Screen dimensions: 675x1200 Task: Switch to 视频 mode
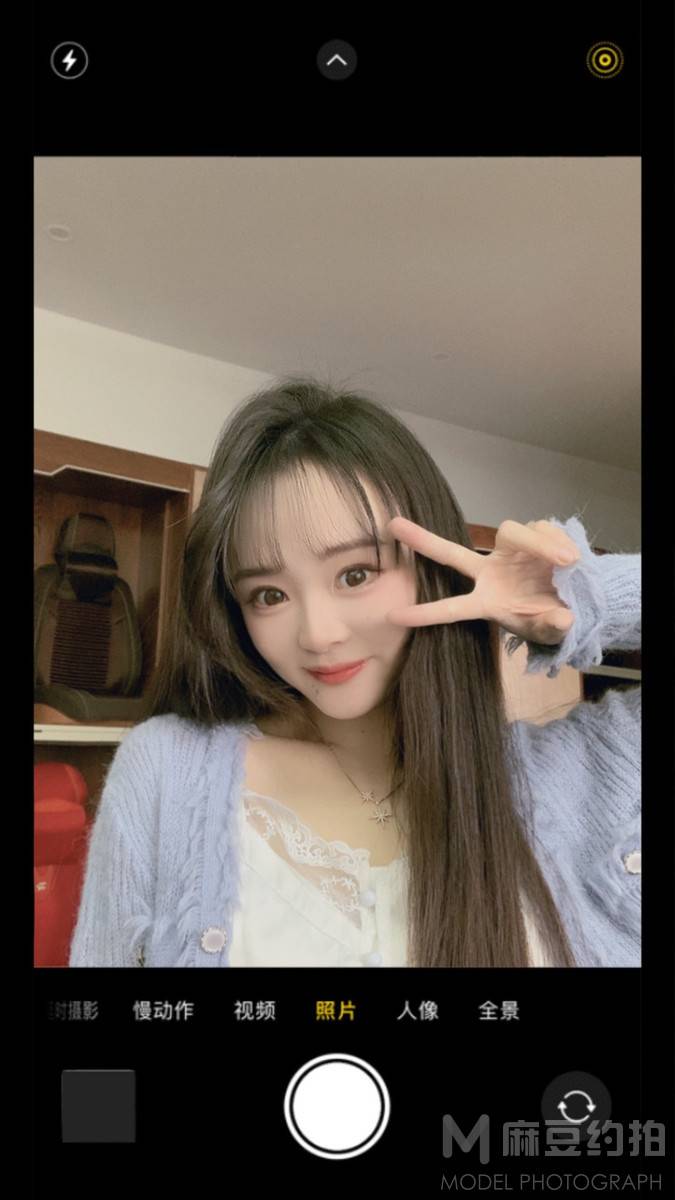point(254,1010)
